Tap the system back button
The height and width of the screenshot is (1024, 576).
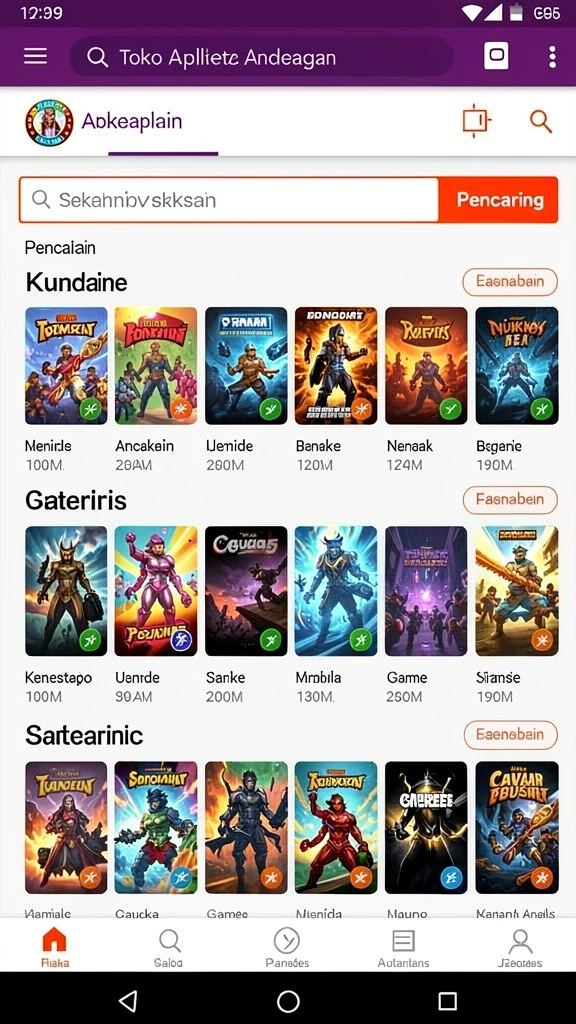click(x=129, y=1000)
